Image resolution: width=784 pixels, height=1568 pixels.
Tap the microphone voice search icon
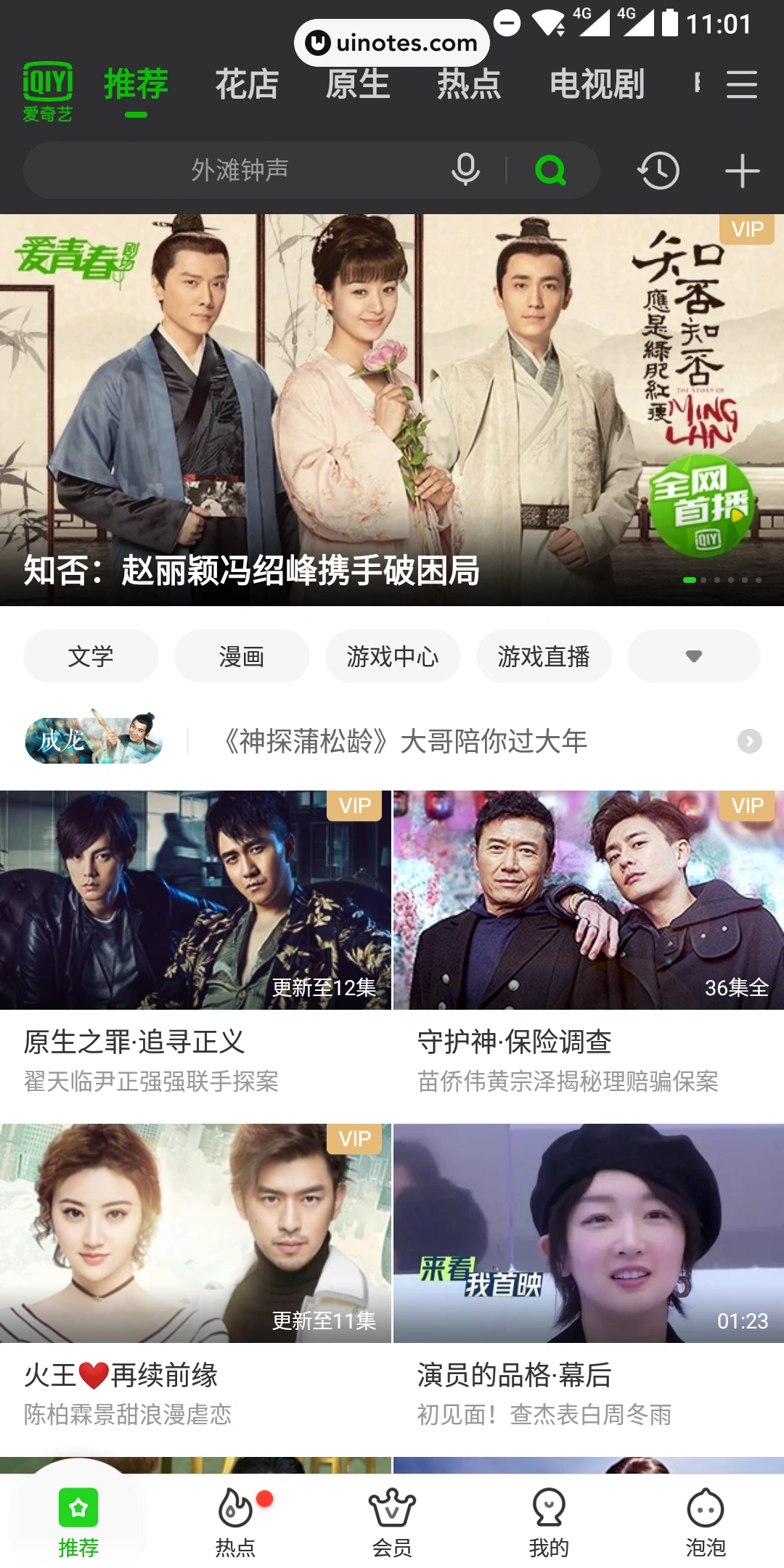pyautogui.click(x=465, y=170)
